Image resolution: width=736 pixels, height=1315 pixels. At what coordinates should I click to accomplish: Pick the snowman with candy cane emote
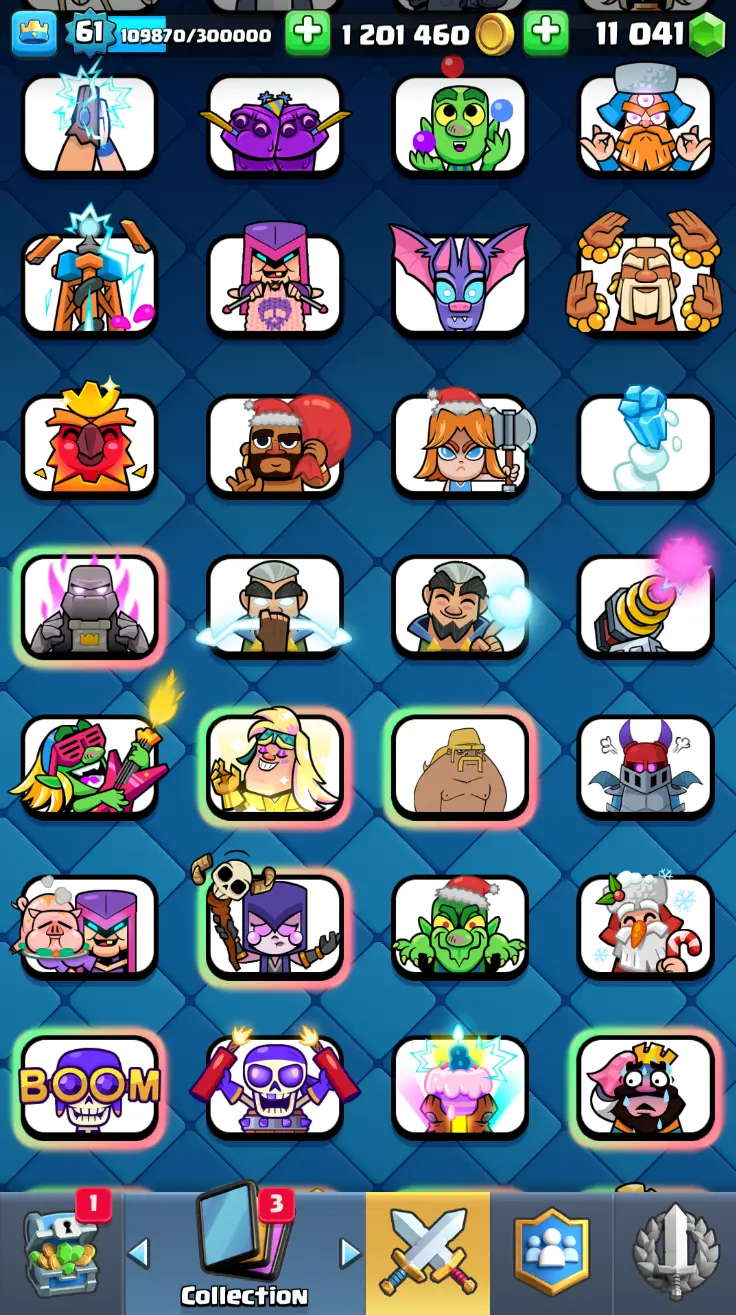point(646,927)
